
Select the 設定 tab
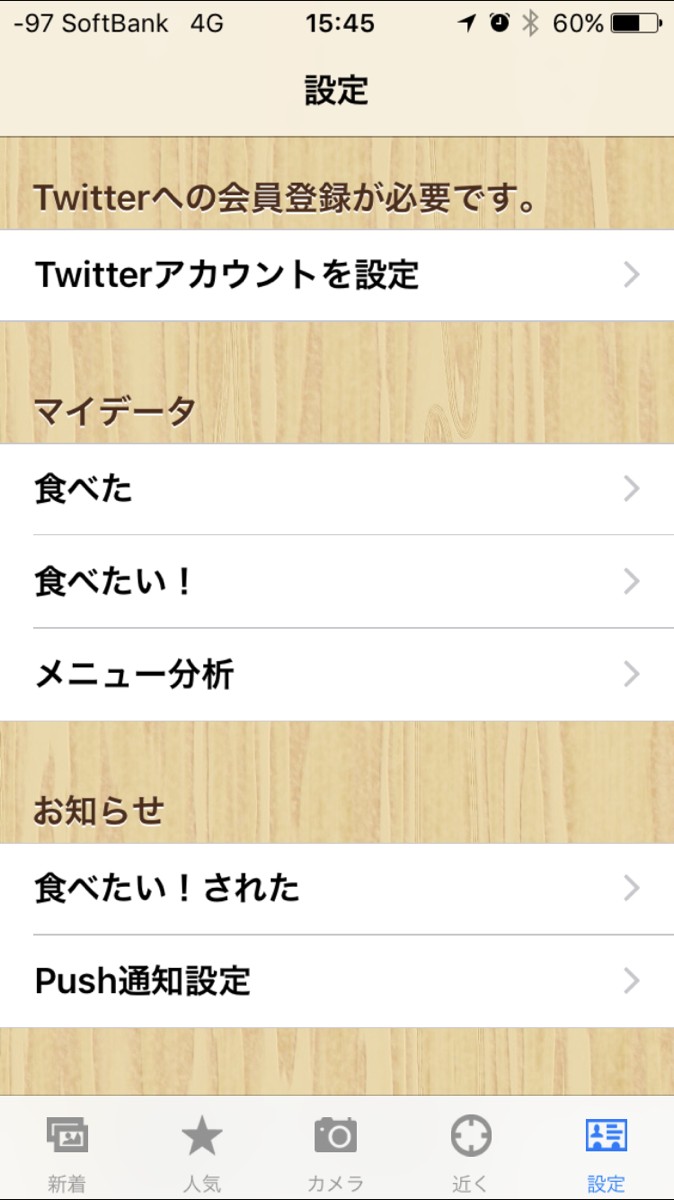click(606, 1152)
